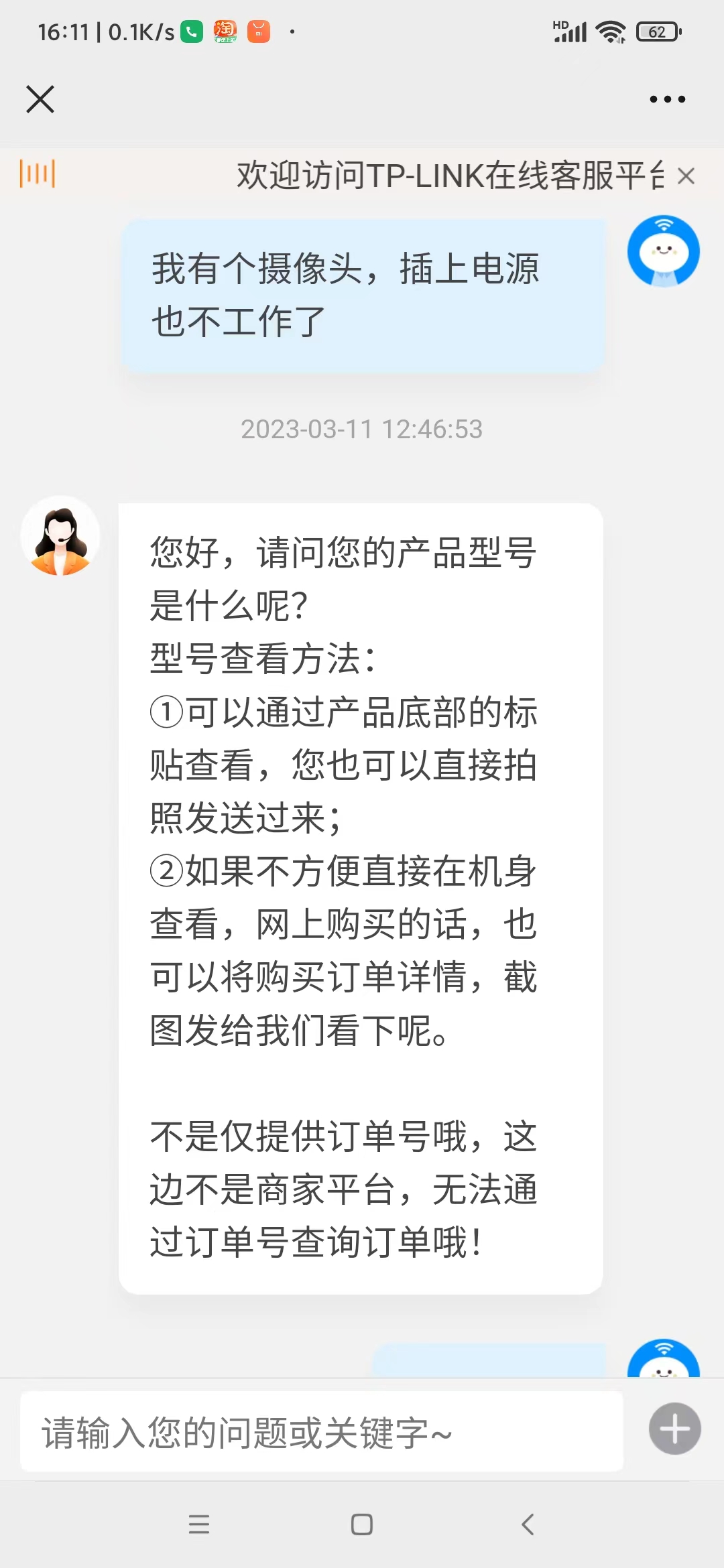Open the three-dot options menu
724x1568 pixels.
point(666,99)
